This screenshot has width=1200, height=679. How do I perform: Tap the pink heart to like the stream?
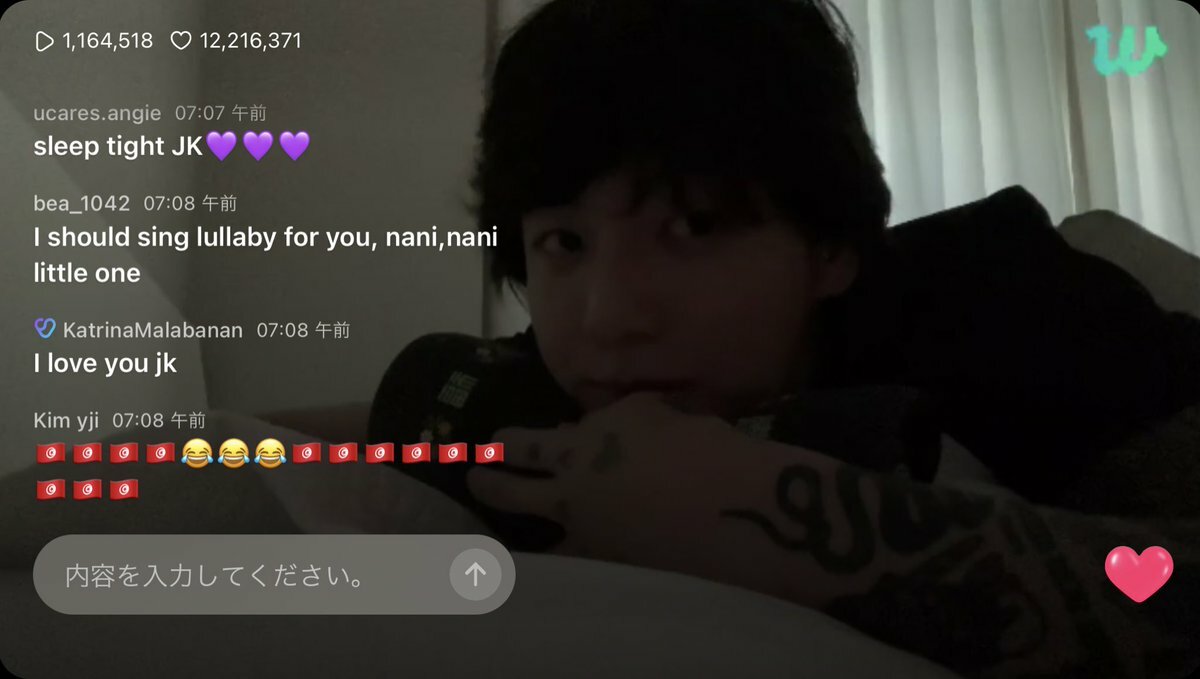point(1138,574)
